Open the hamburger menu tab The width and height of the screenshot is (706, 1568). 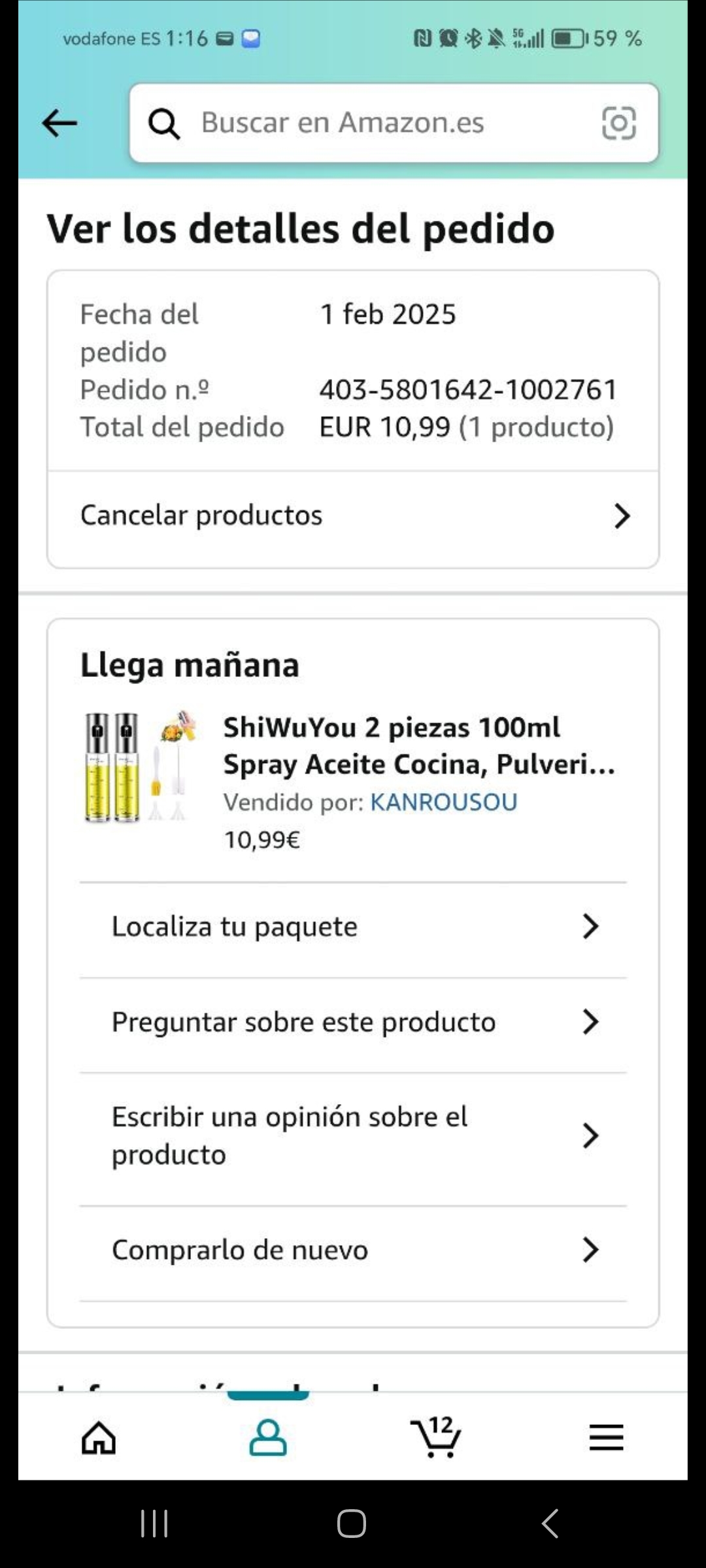[x=606, y=1438]
